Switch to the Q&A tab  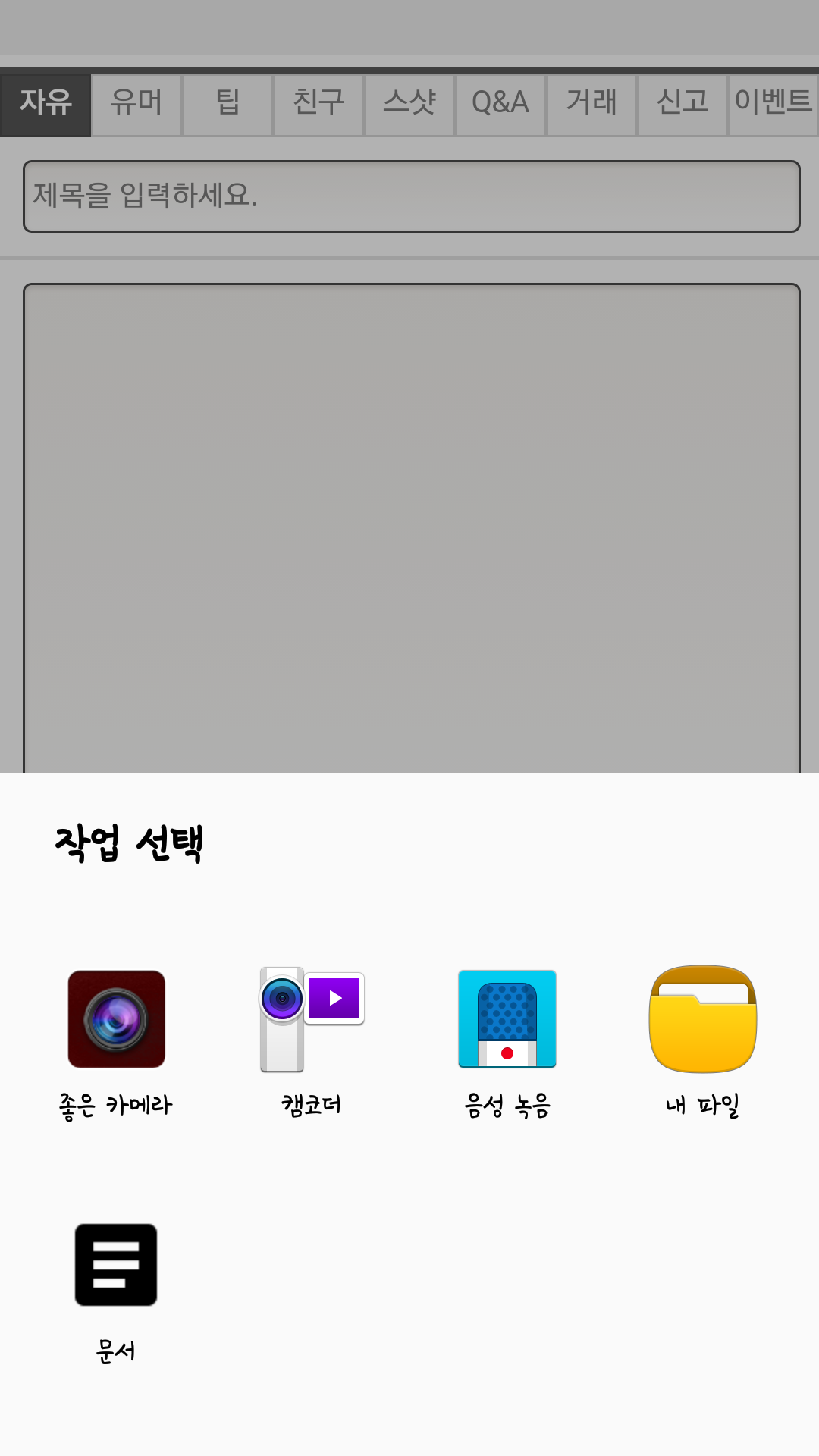click(x=500, y=102)
